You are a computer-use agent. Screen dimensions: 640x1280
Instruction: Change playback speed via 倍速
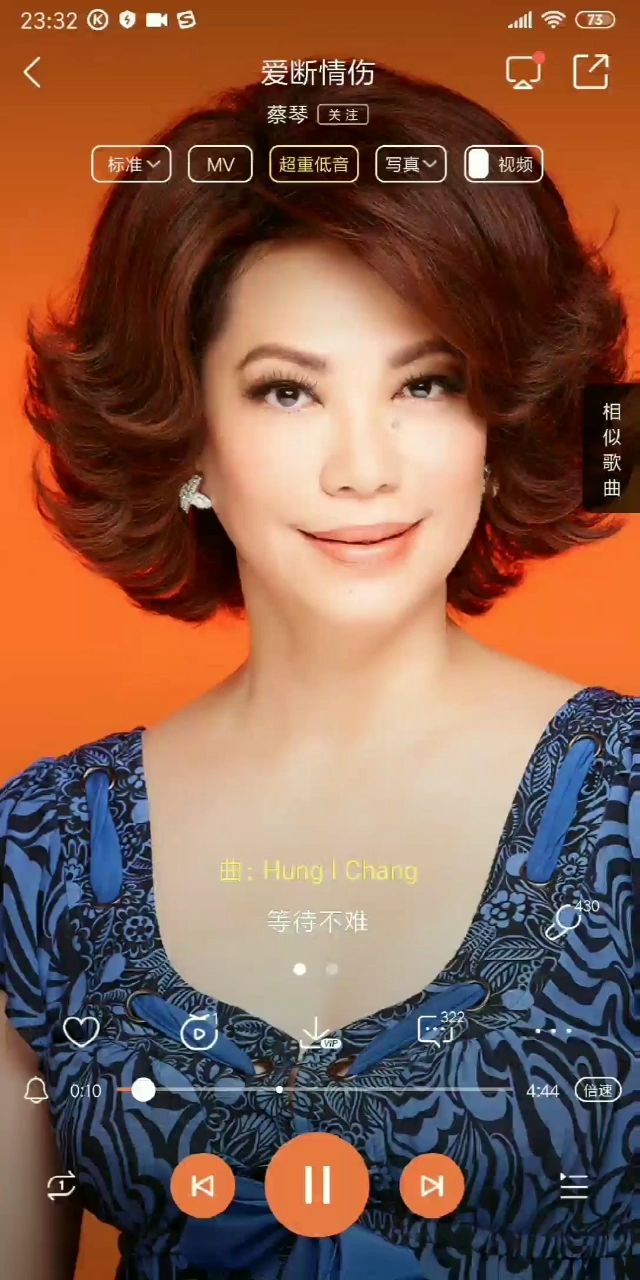(598, 1090)
